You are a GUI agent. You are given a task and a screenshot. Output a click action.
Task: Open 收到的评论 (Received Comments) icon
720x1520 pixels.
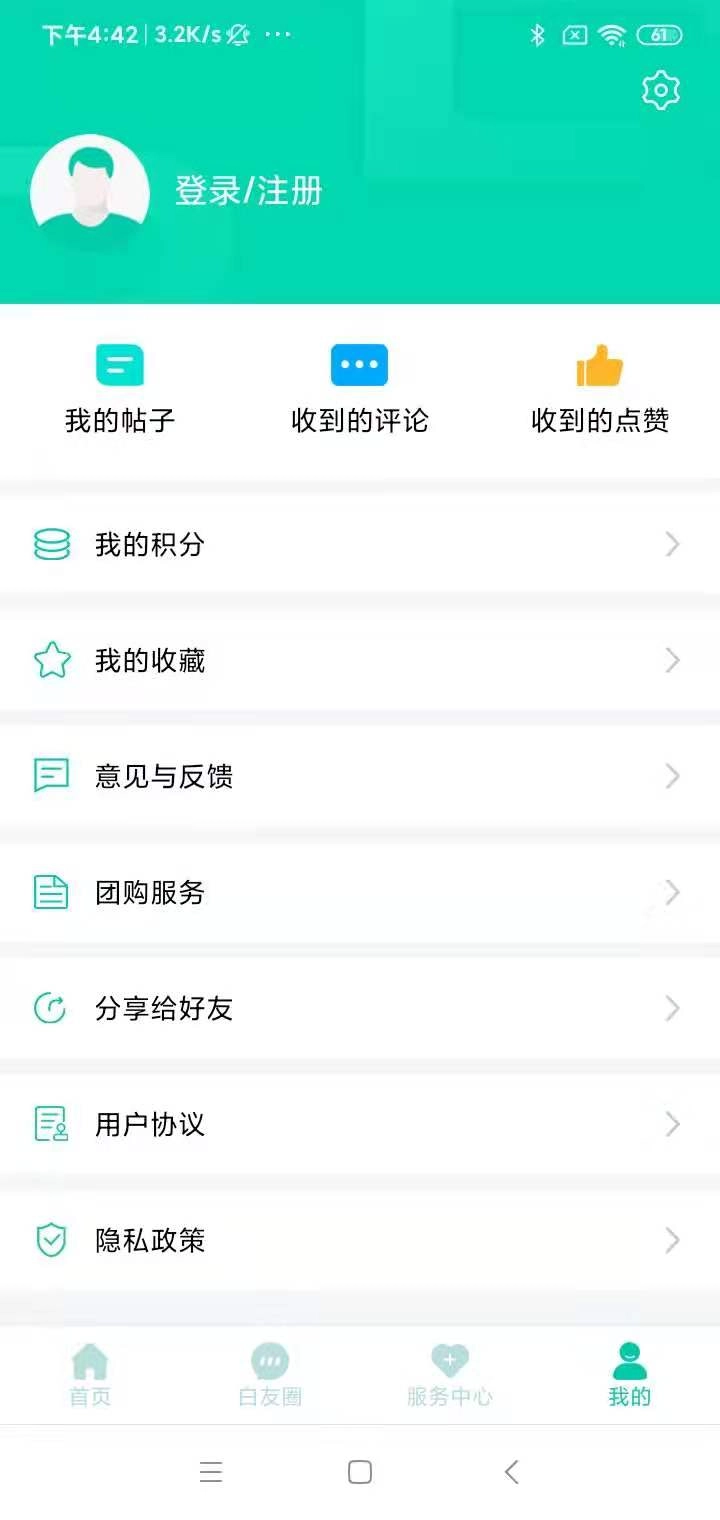359,364
